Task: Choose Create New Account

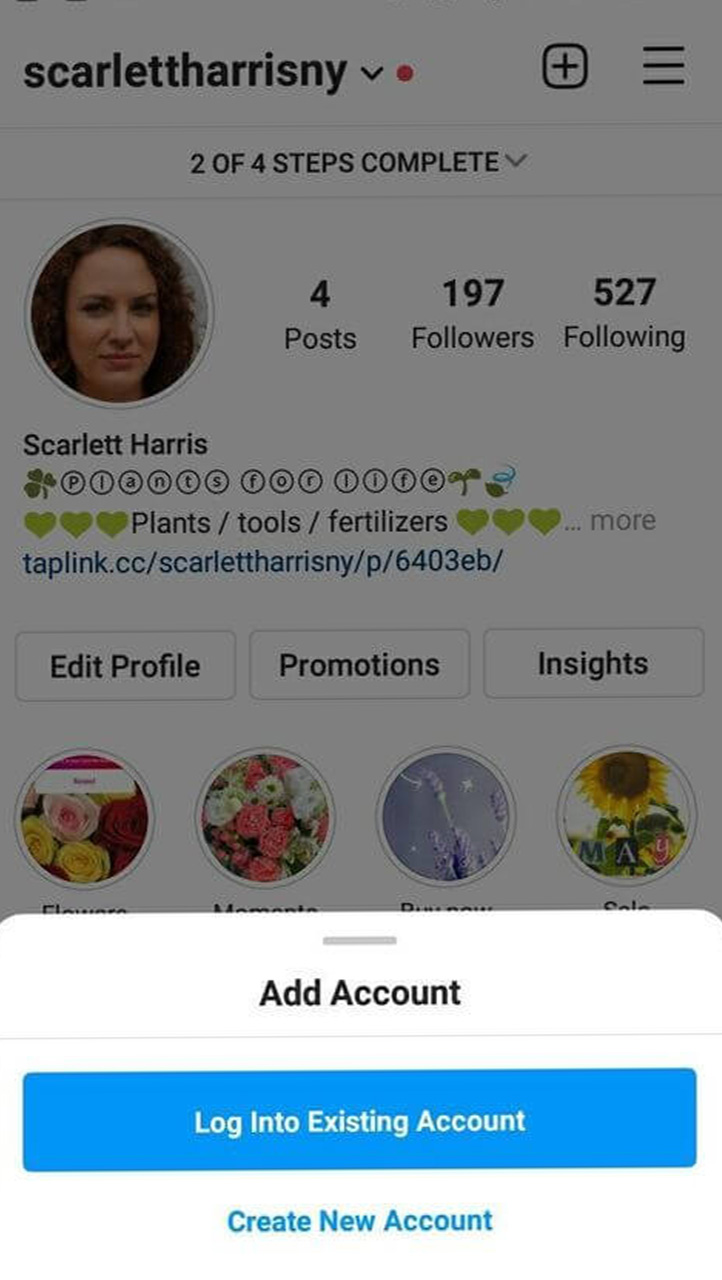Action: pyautogui.click(x=360, y=1220)
